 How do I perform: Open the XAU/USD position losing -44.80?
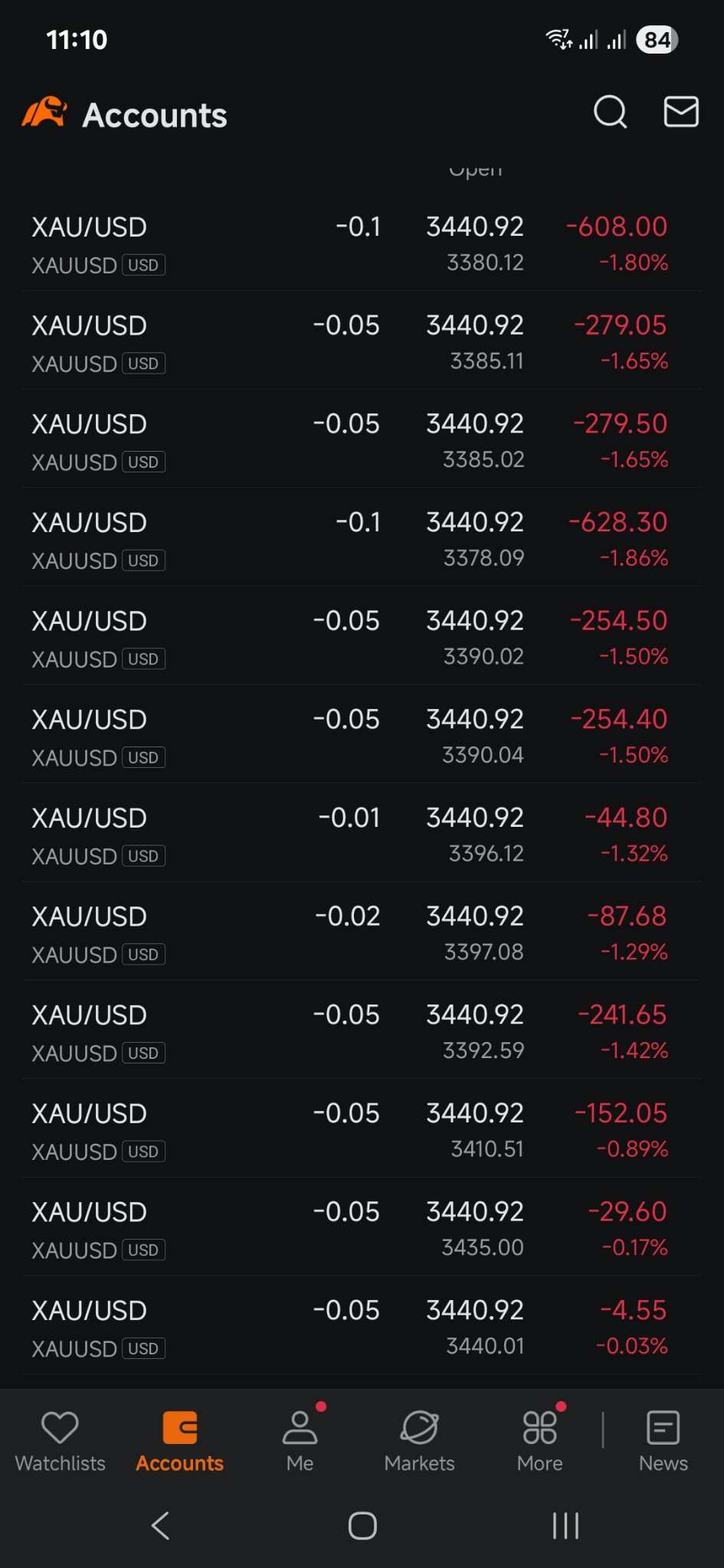click(362, 835)
